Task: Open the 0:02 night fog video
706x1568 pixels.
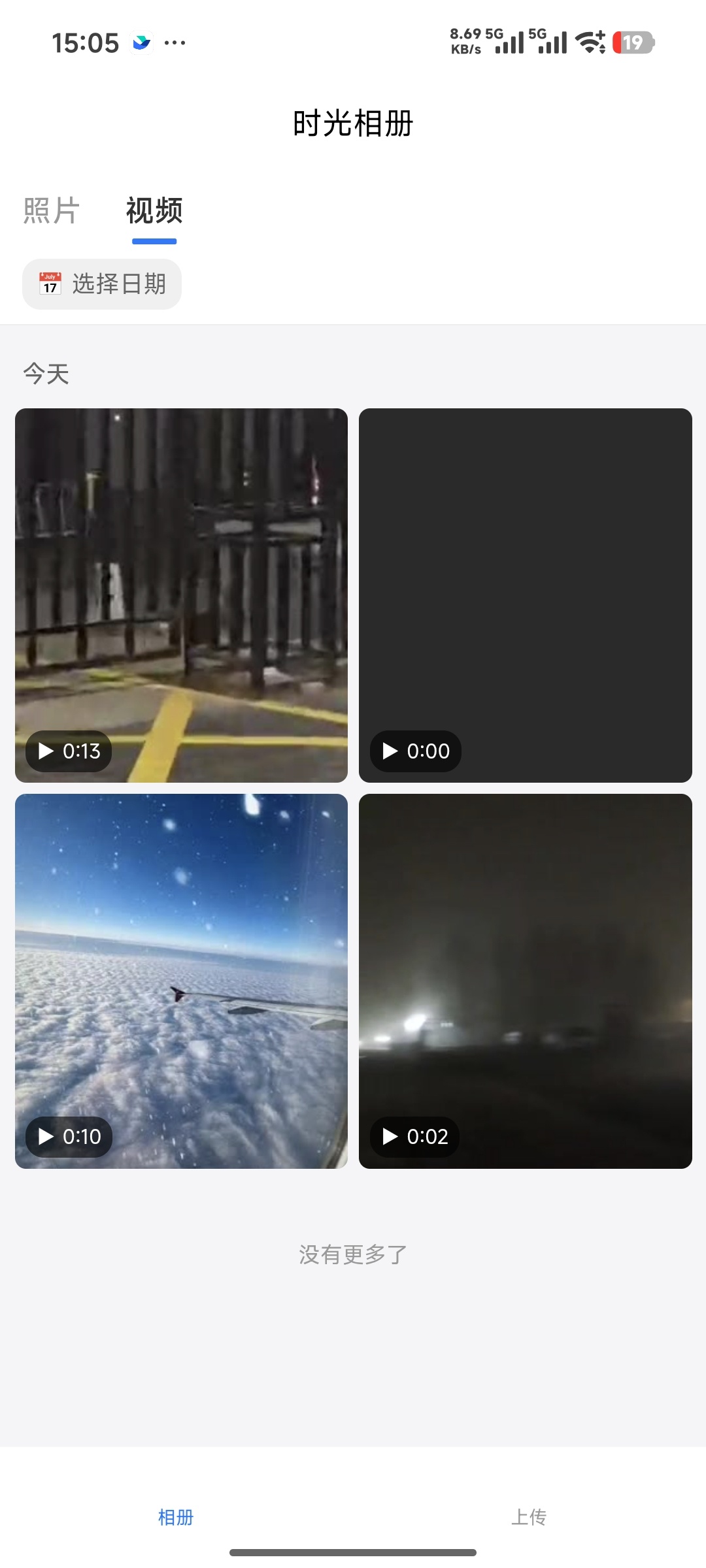Action: pyautogui.click(x=526, y=981)
